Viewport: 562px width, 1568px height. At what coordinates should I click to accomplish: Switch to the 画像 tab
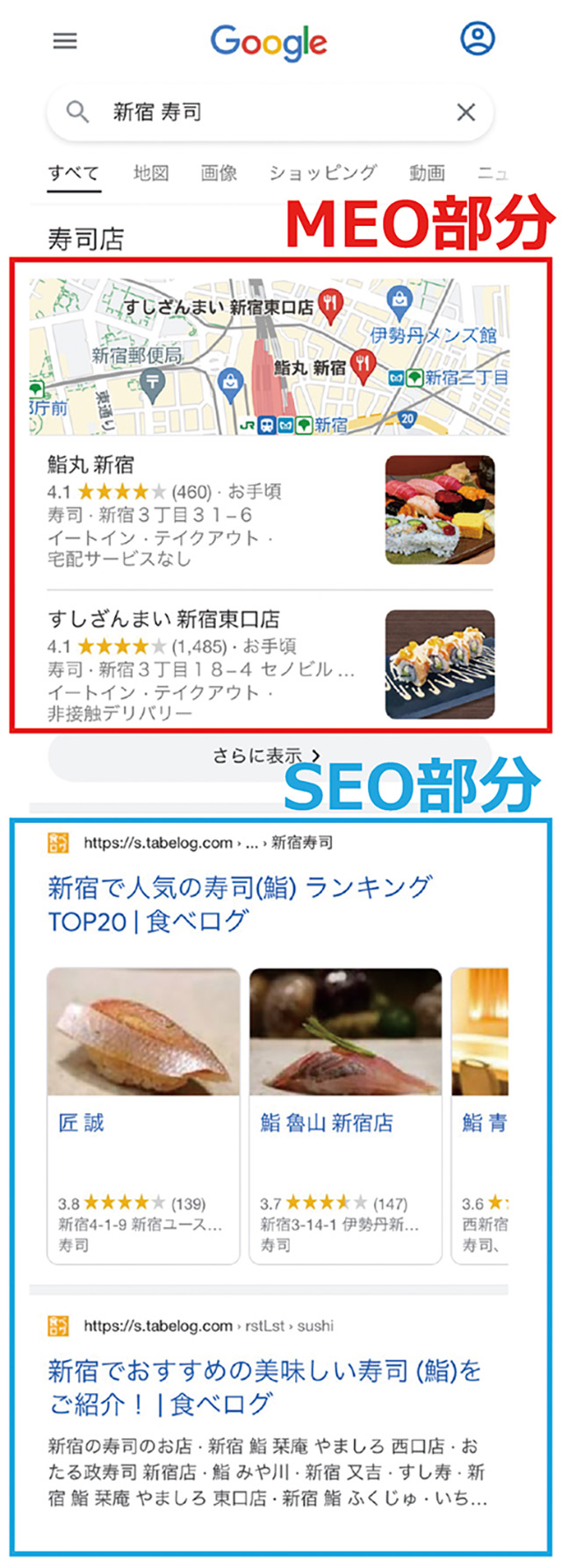[x=219, y=173]
